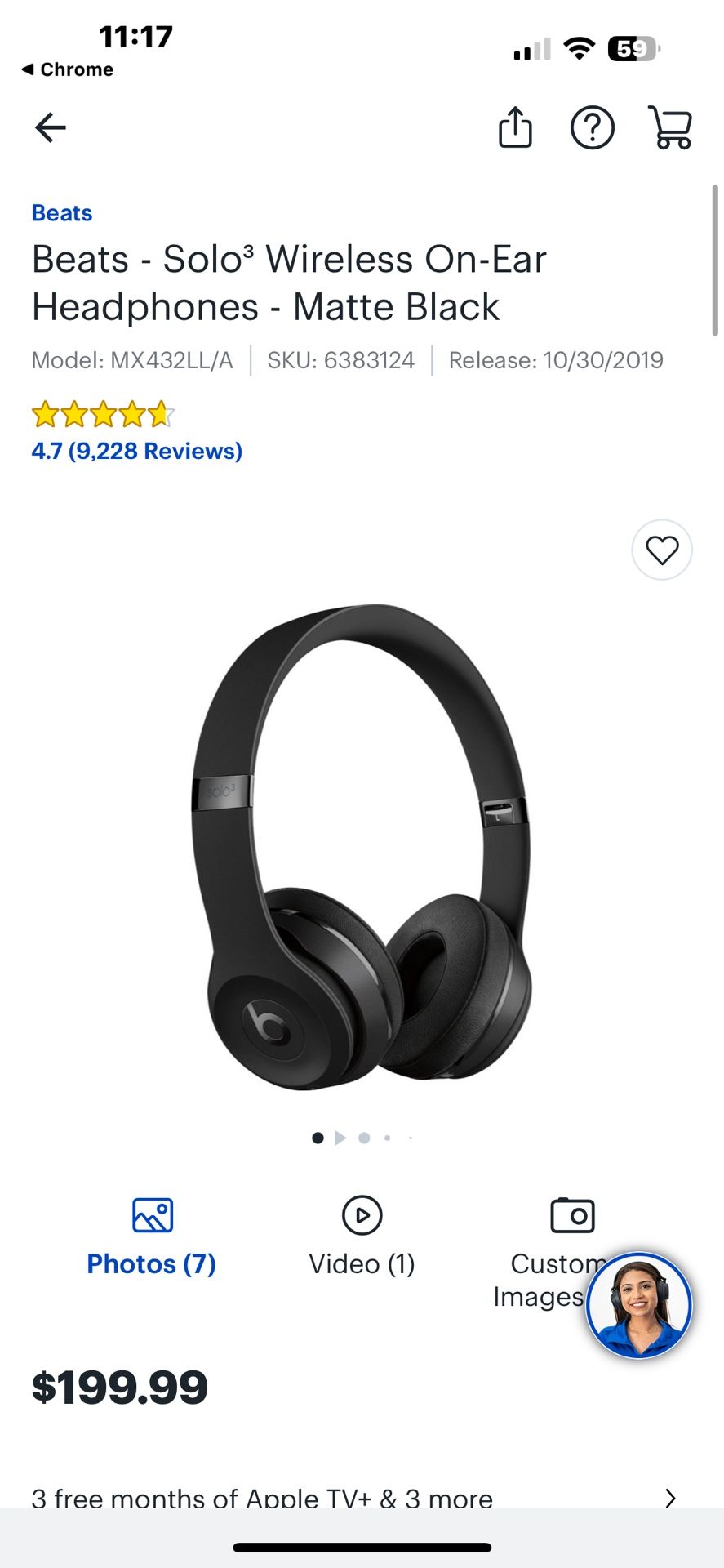Open the shopping cart icon
The height and width of the screenshot is (1568, 724).
[670, 127]
